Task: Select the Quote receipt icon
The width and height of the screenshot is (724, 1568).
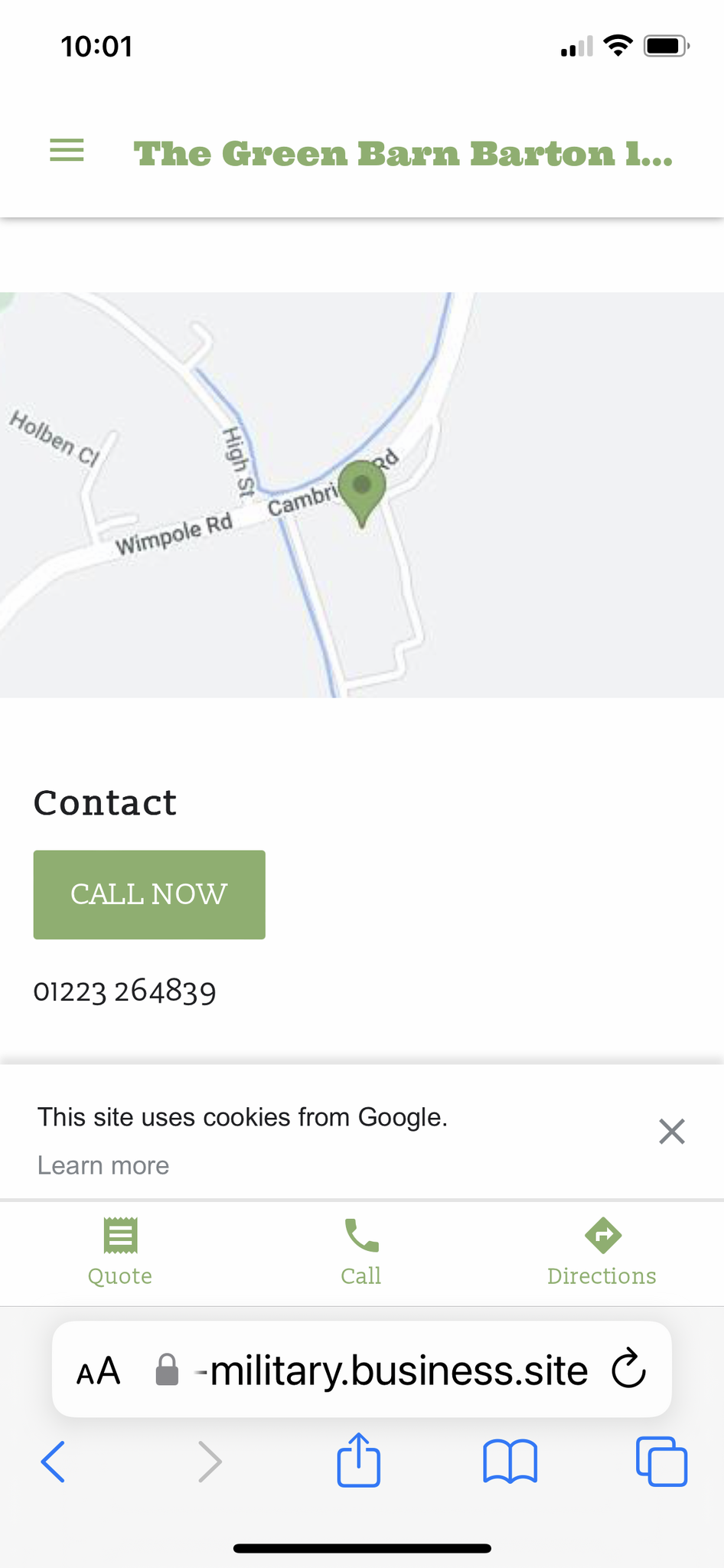Action: tap(120, 1235)
